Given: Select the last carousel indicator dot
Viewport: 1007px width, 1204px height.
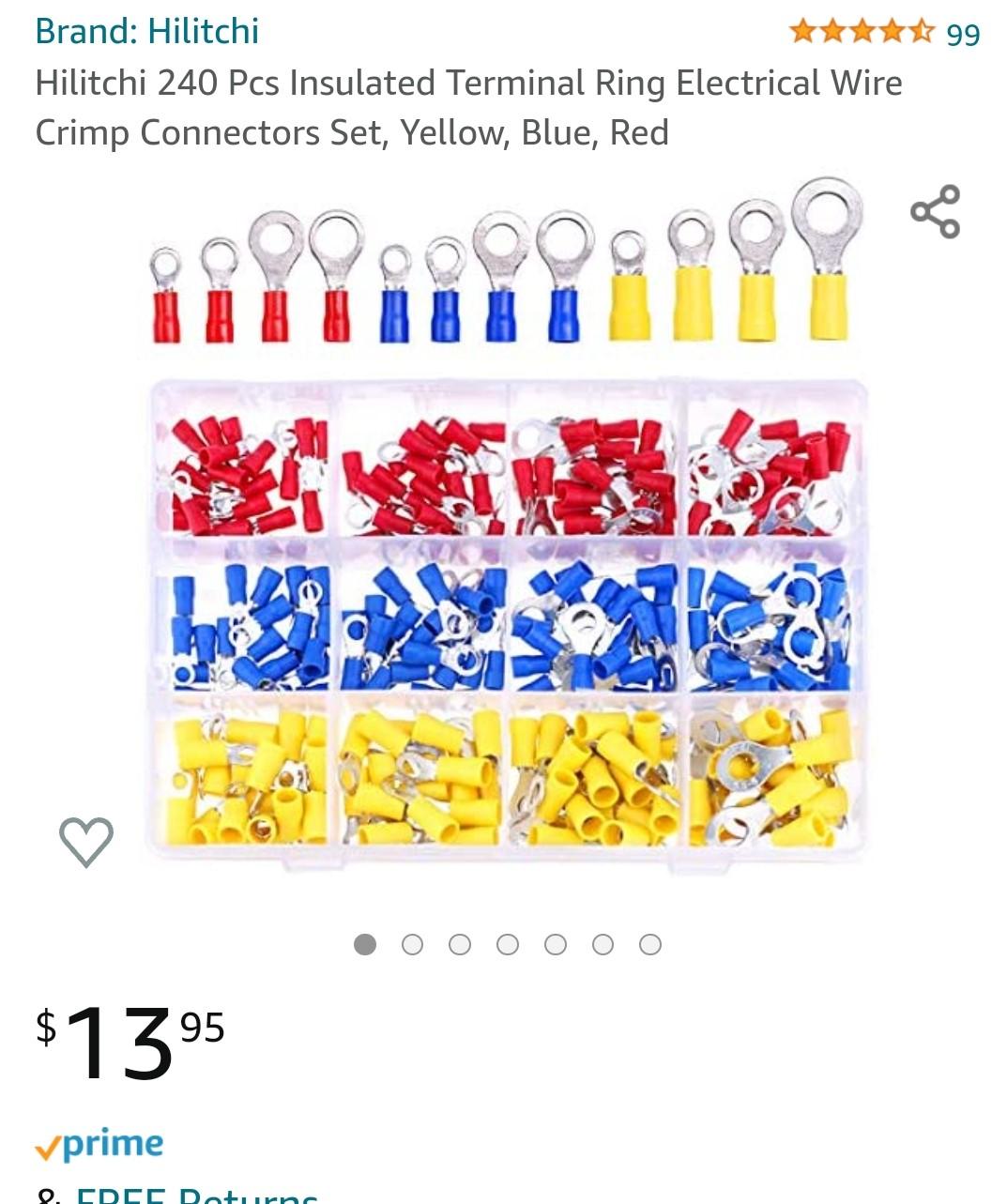Looking at the screenshot, I should [x=650, y=943].
